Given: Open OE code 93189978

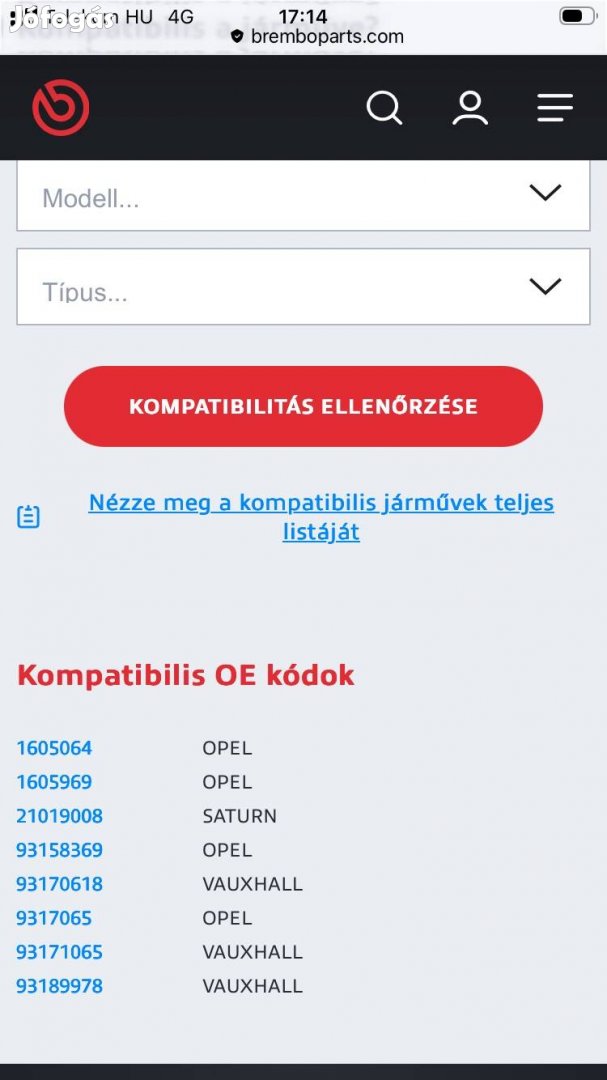Looking at the screenshot, I should tap(59, 986).
